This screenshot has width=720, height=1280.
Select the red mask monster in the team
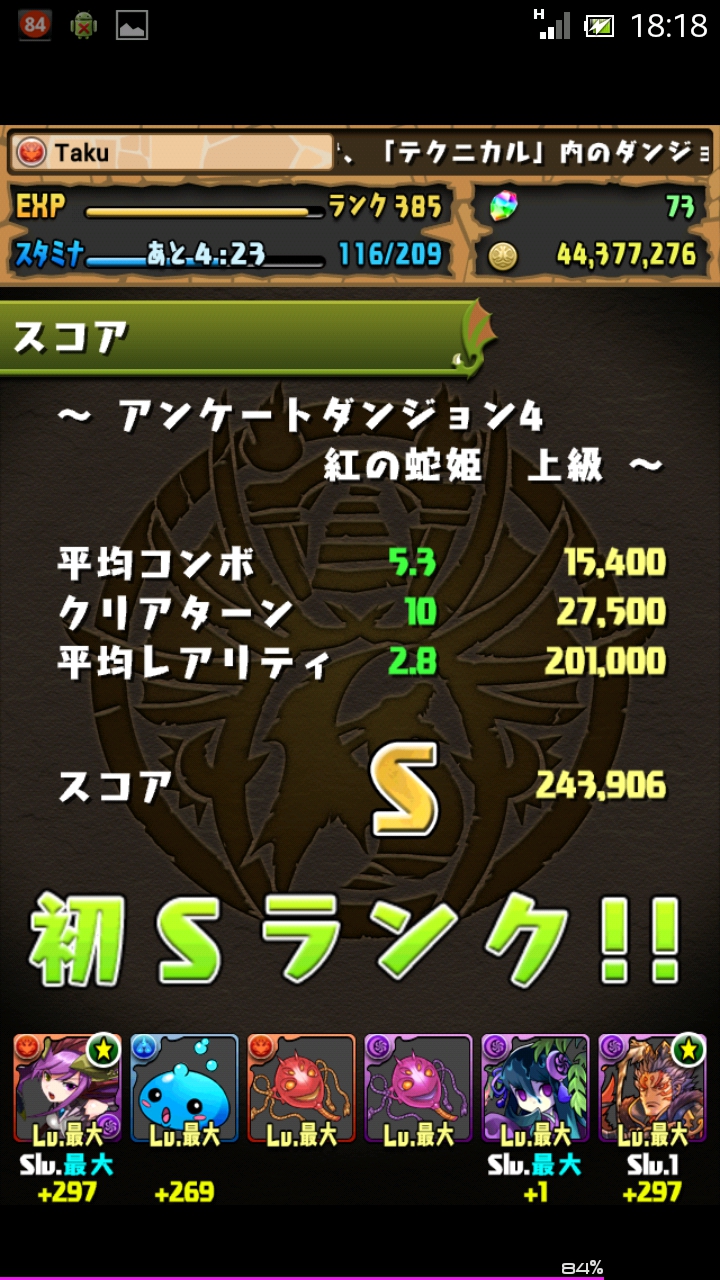click(301, 1088)
